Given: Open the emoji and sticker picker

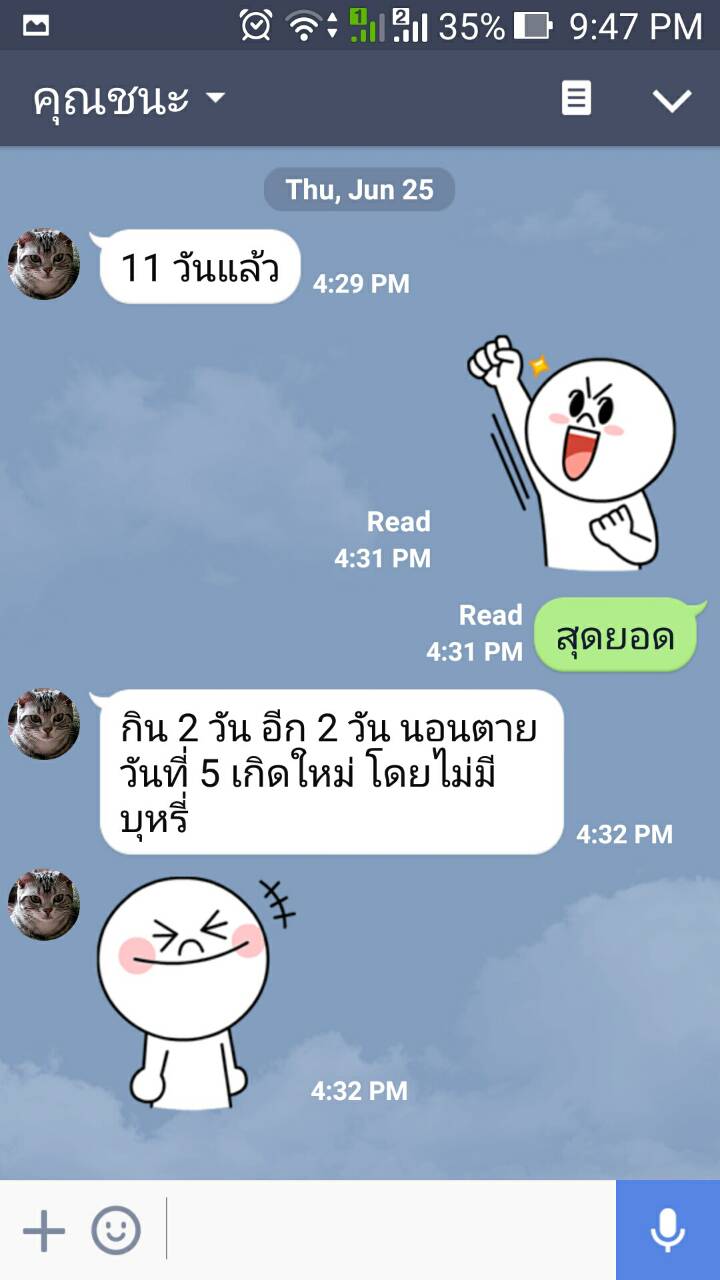Looking at the screenshot, I should click(116, 1230).
